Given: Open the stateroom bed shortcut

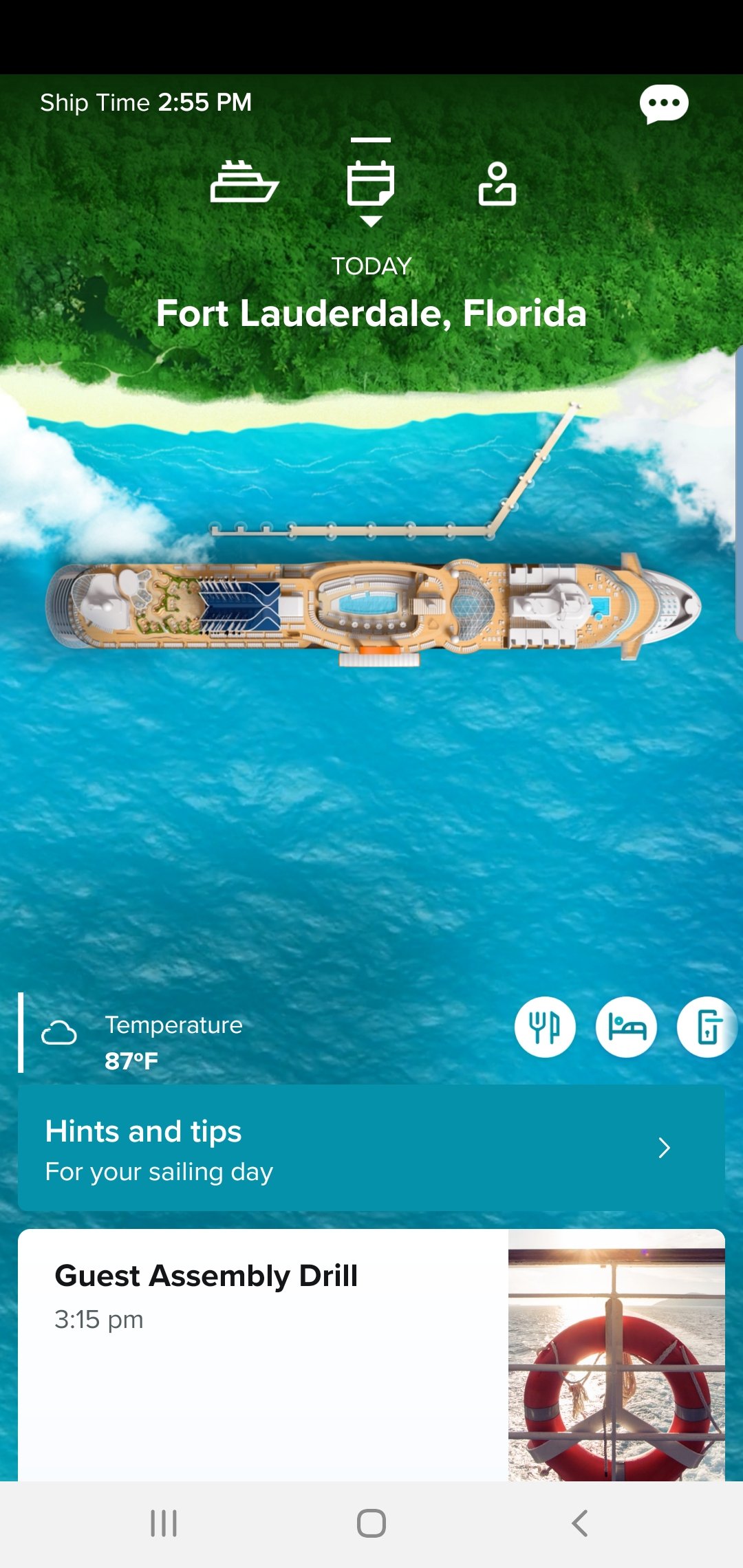Looking at the screenshot, I should pos(627,1027).
